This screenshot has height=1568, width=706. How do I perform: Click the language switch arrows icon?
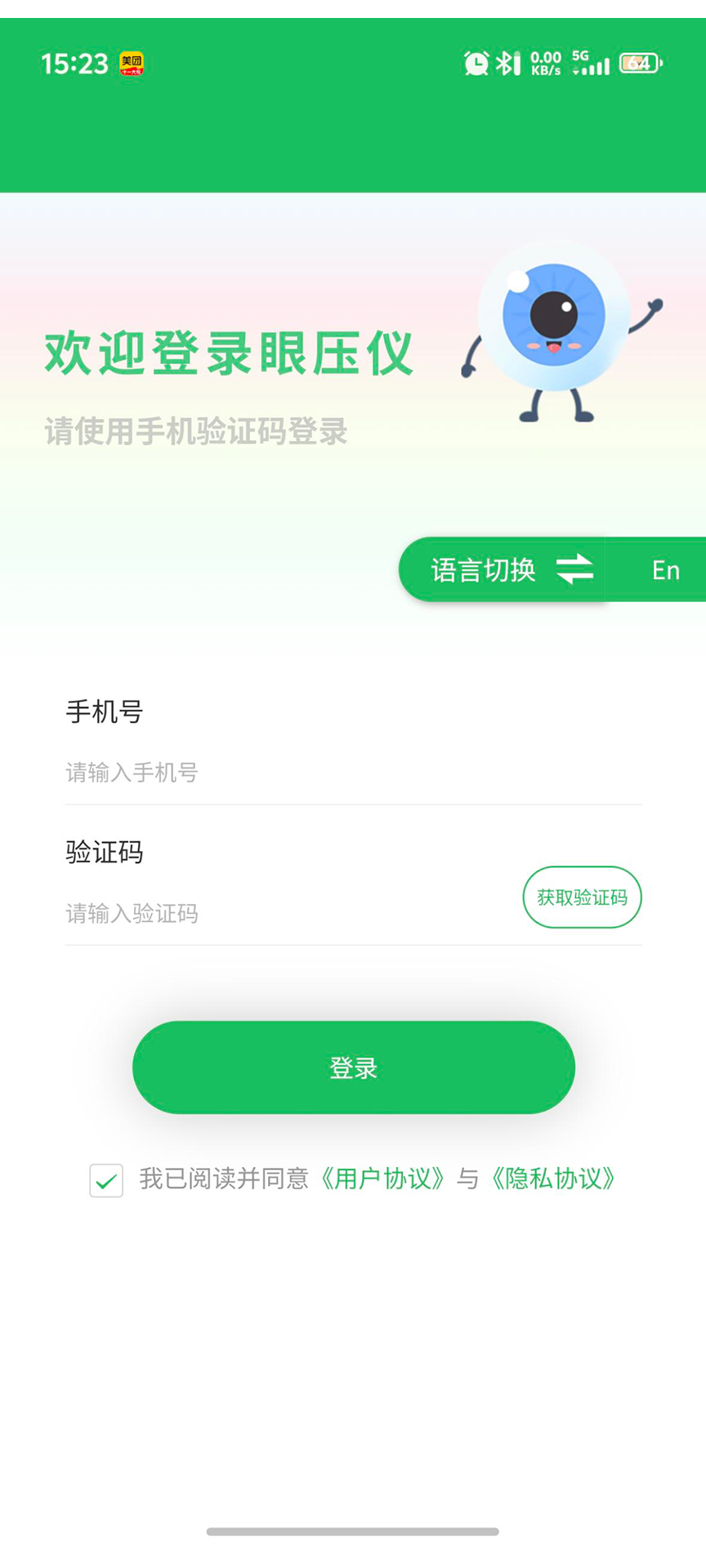(x=576, y=570)
